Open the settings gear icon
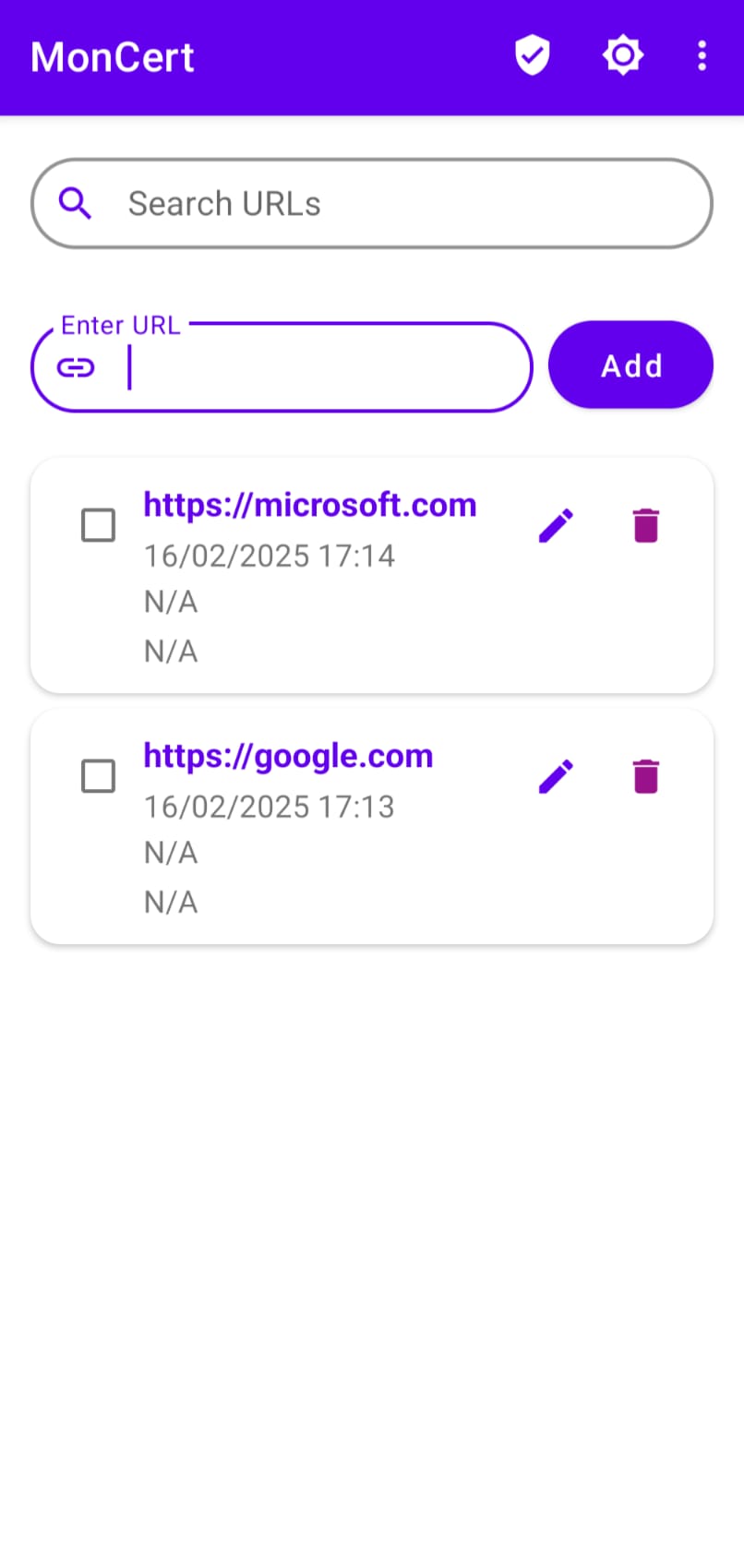The image size is (744, 1568). tap(622, 55)
